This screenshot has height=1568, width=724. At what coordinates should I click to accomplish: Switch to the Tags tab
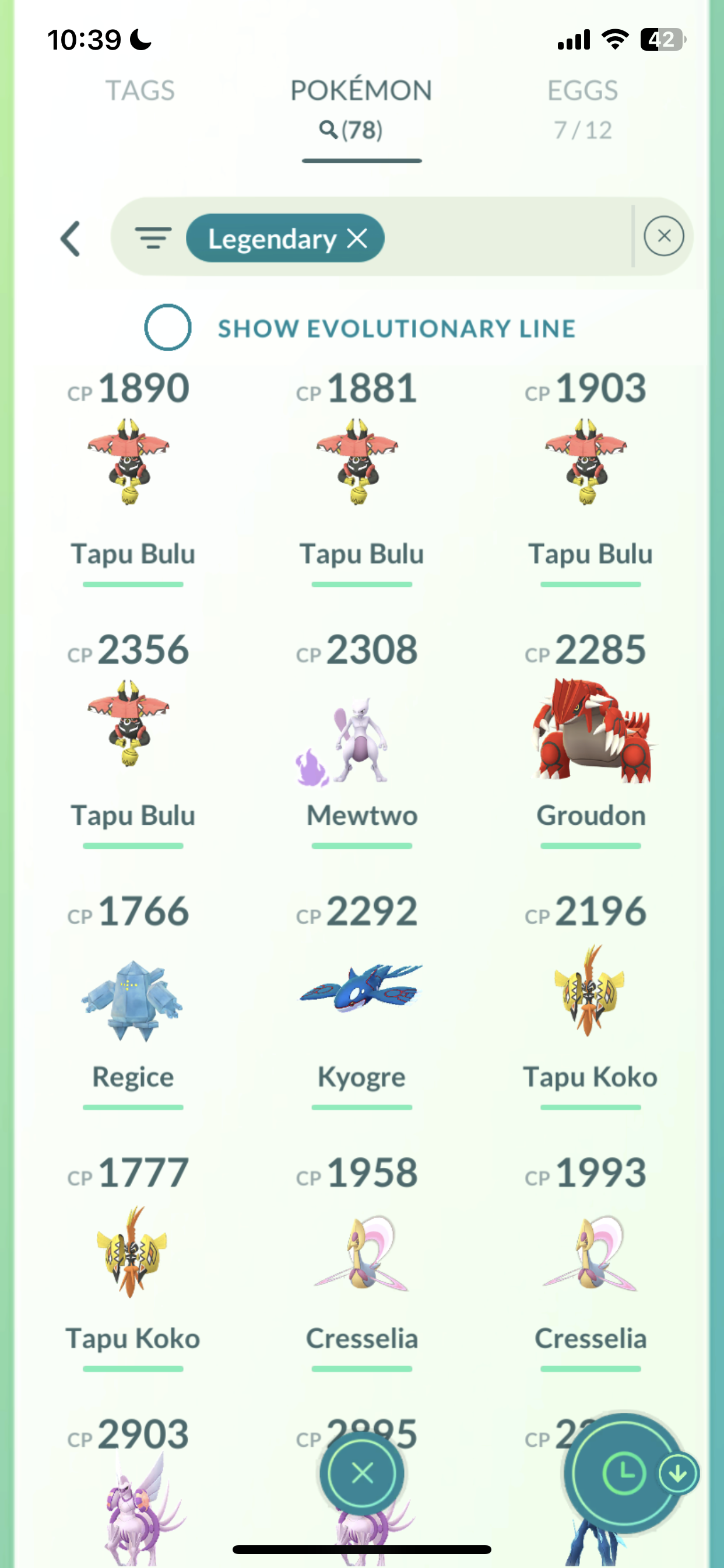pos(140,90)
